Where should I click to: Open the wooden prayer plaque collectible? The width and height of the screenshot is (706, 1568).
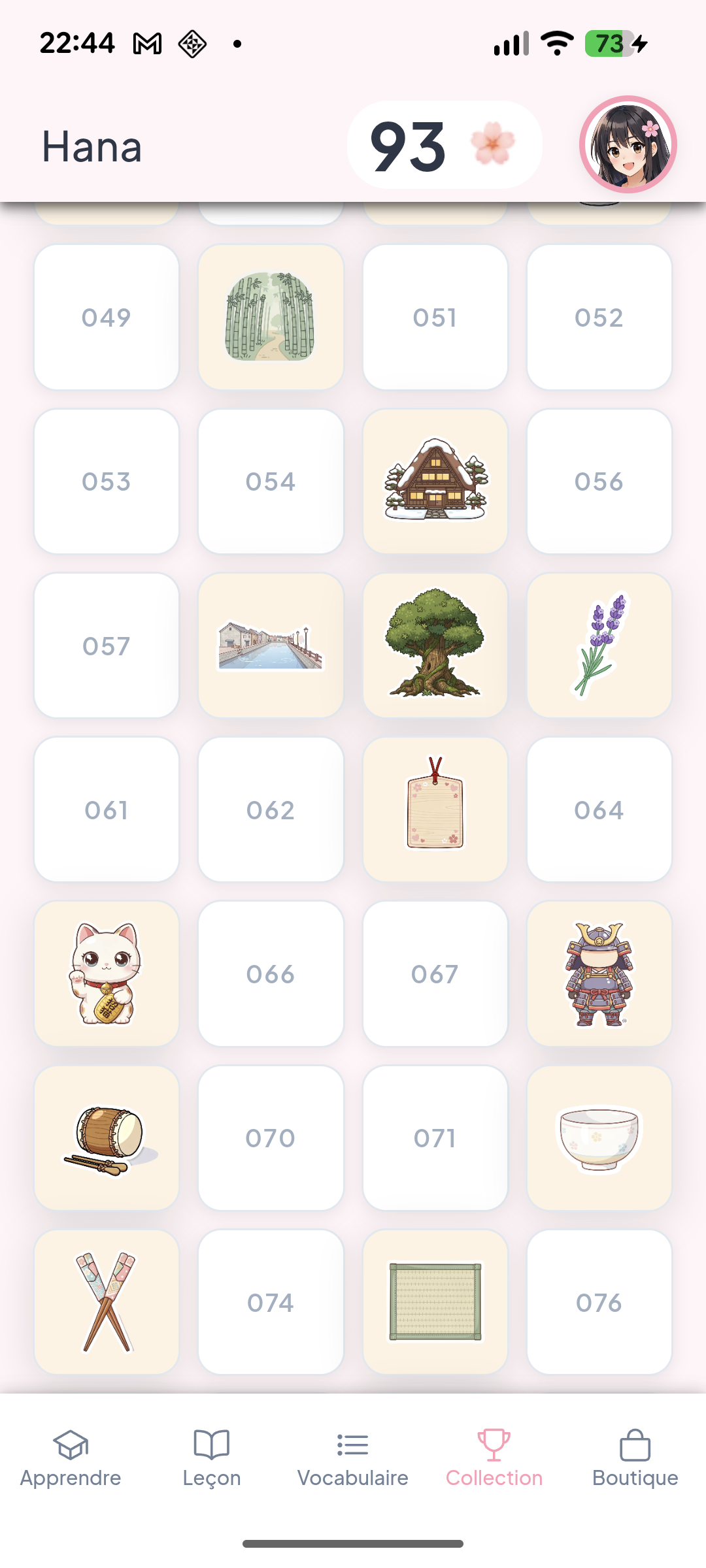tap(435, 809)
